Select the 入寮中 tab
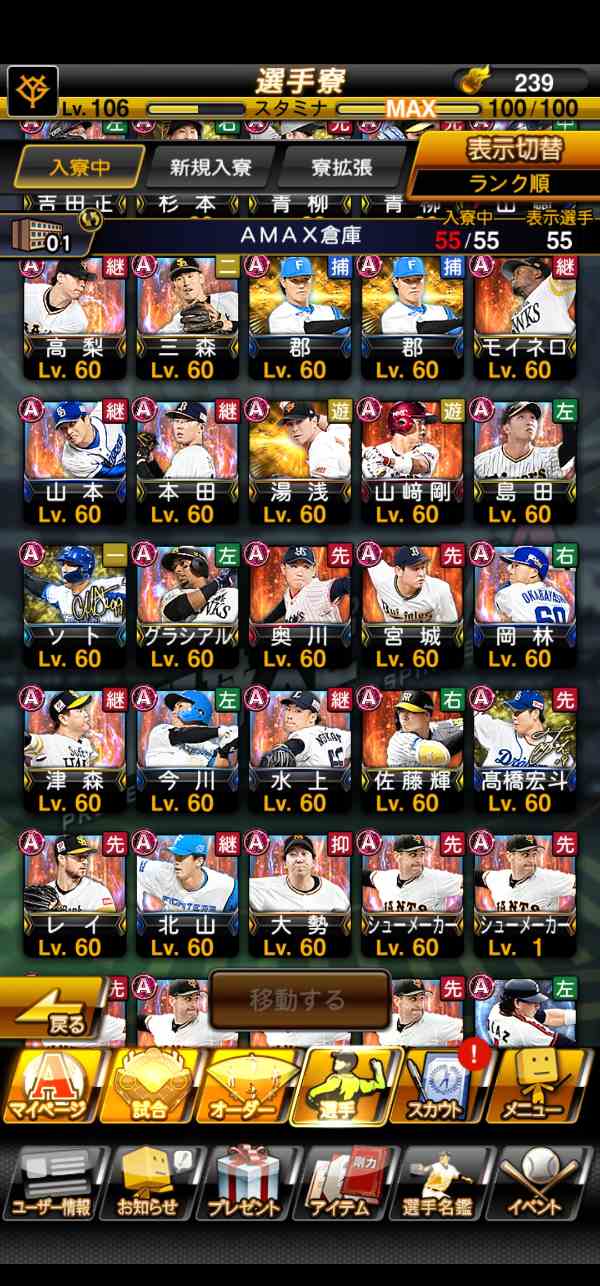The height and width of the screenshot is (1286, 600). click(x=79, y=167)
